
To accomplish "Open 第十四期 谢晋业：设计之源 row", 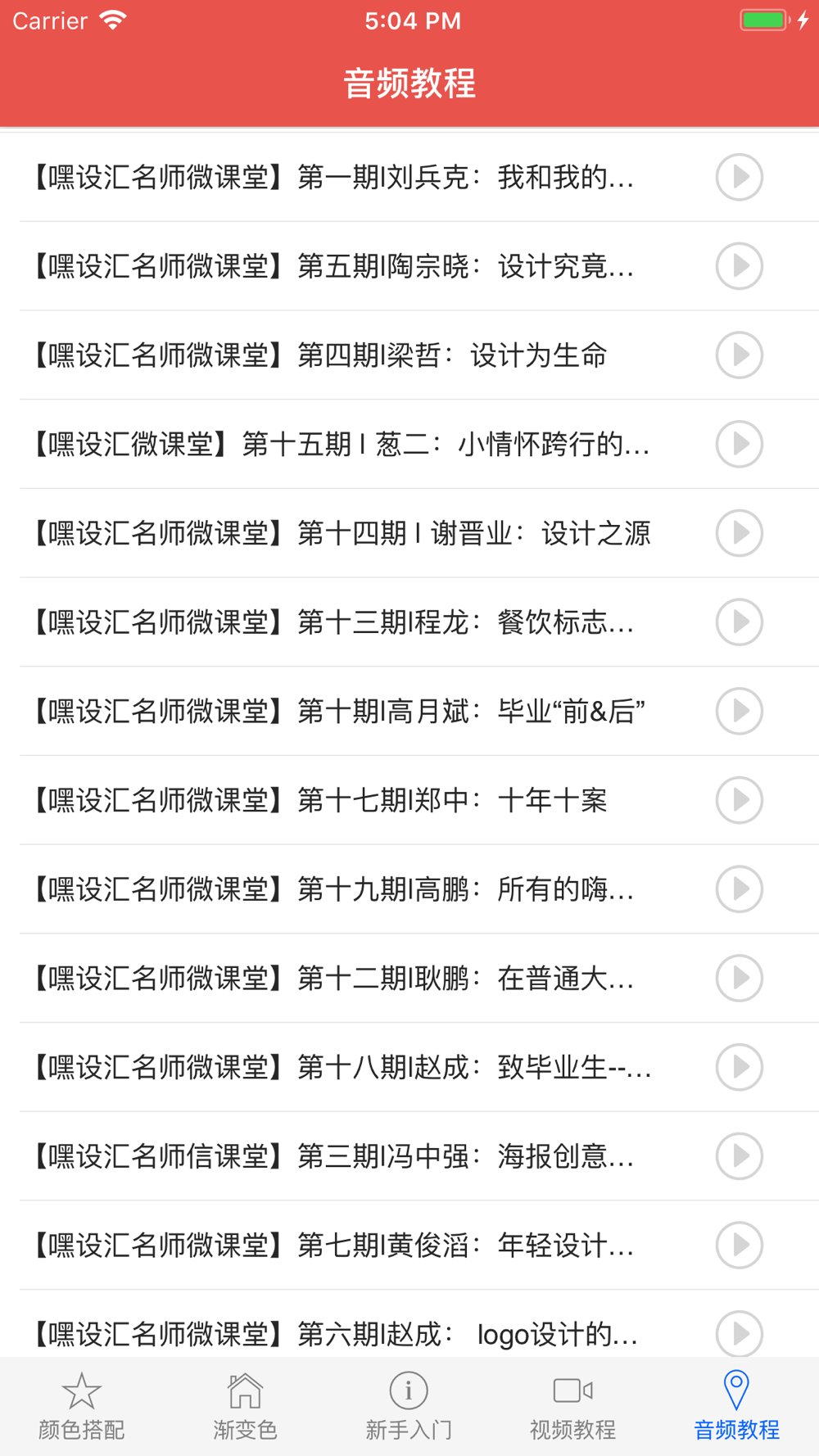I will tap(409, 533).
